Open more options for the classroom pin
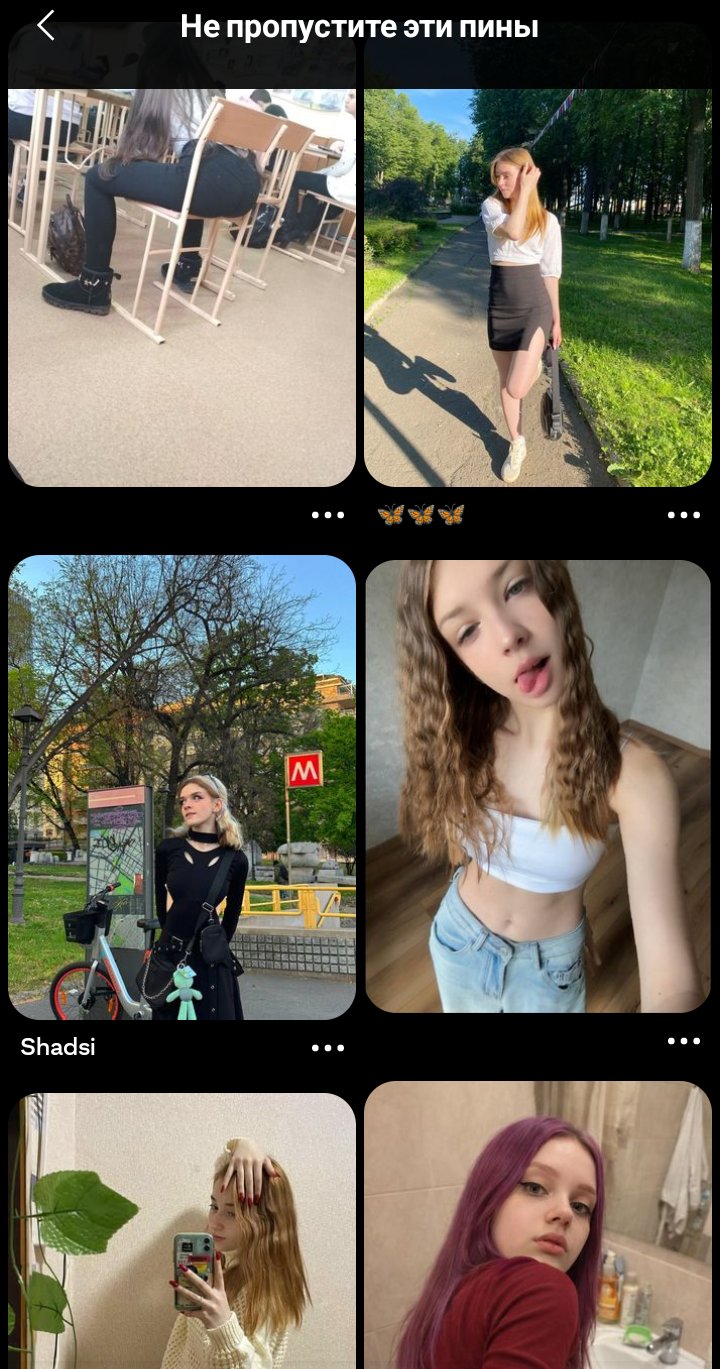Viewport: 720px width, 1369px height. (327, 515)
